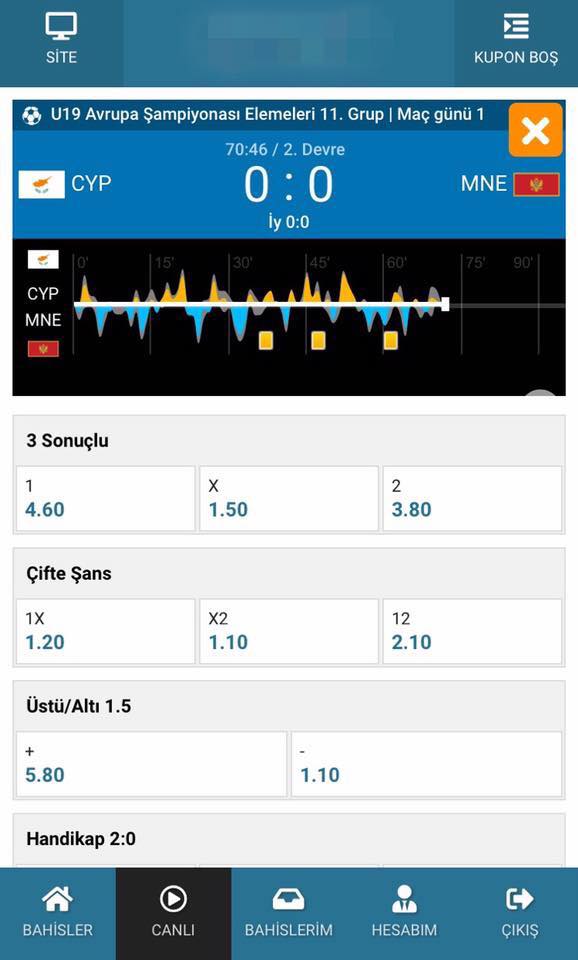
Task: Close the live match panel
Action: pos(535,130)
